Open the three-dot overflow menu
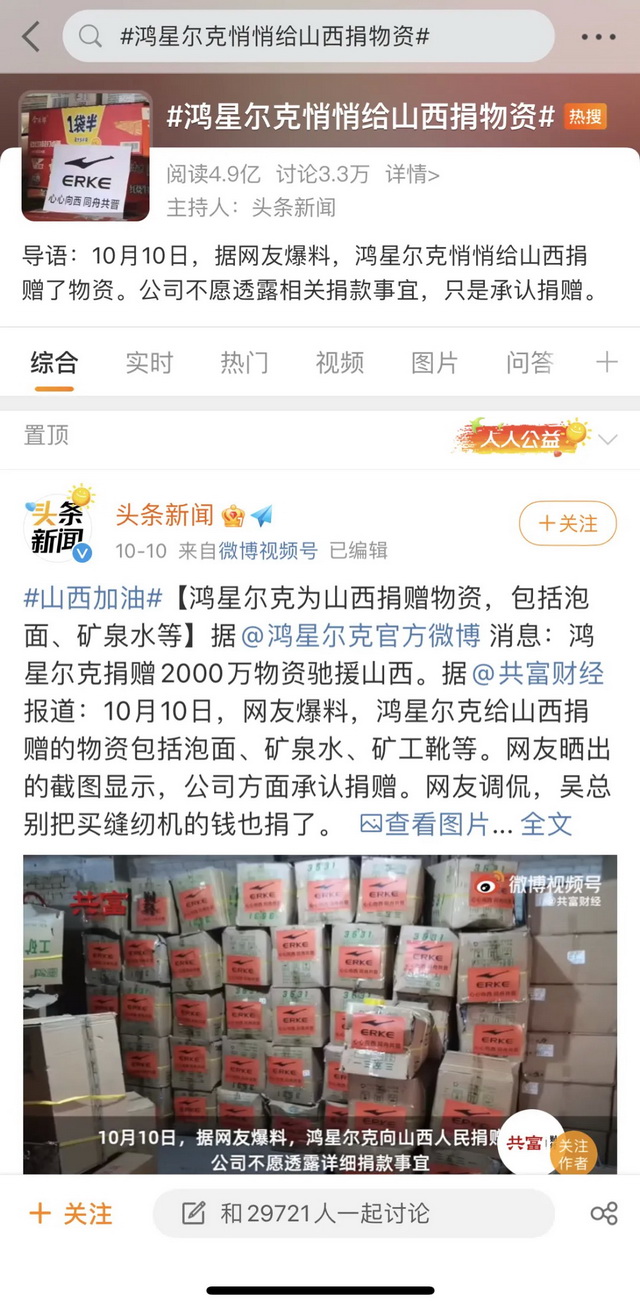This screenshot has height=1308, width=640. tap(598, 37)
